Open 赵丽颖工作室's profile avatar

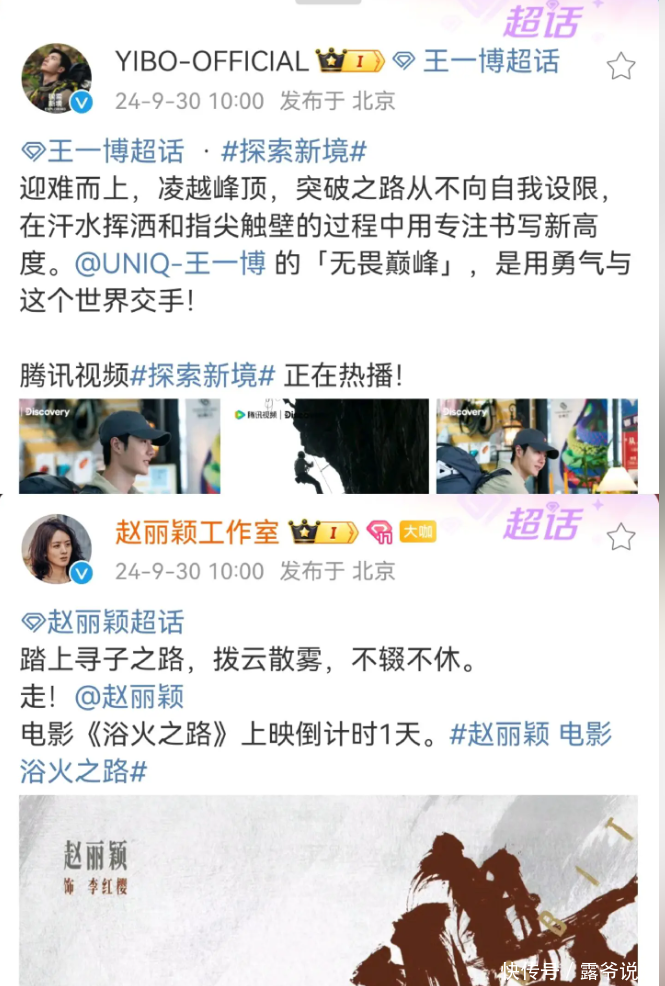(57, 549)
